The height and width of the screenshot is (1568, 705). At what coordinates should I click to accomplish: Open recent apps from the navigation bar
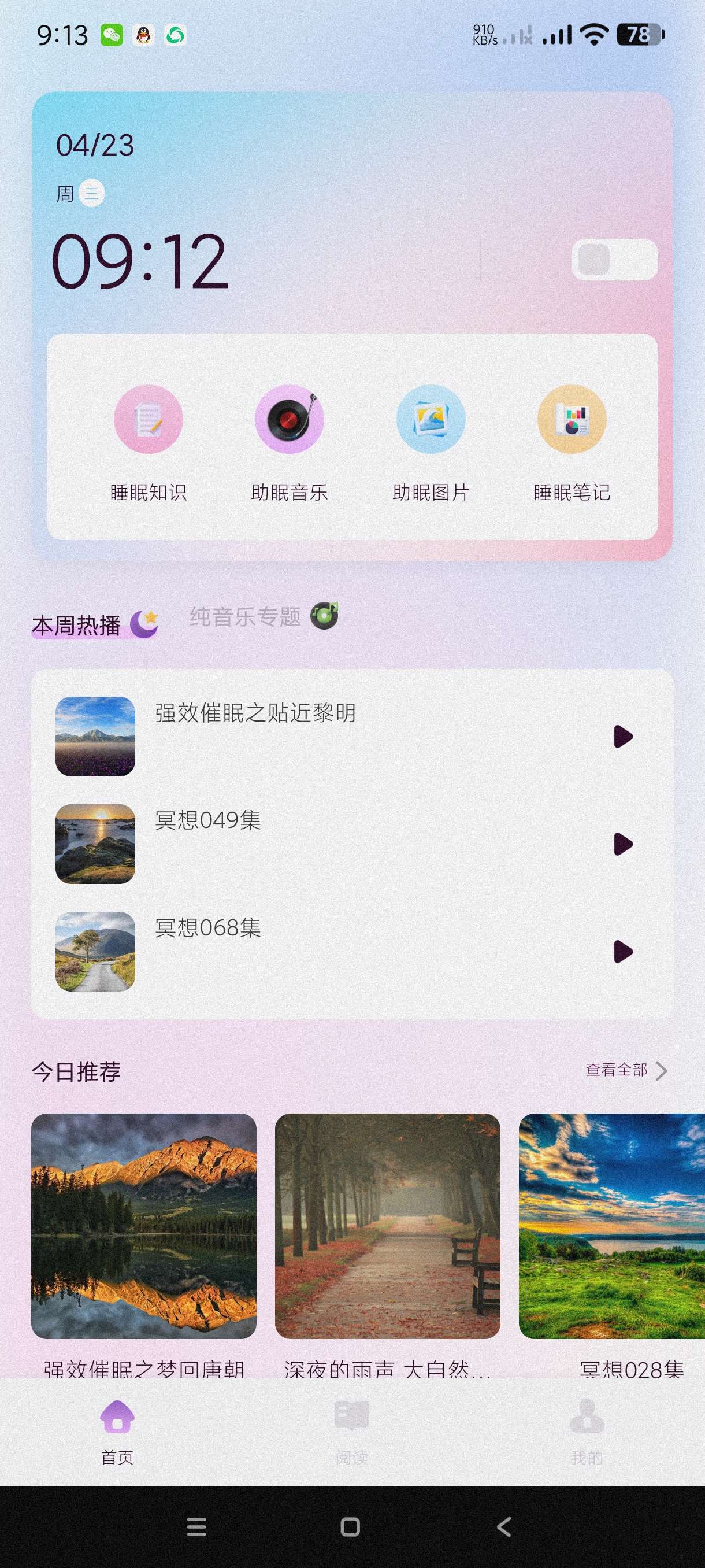(196, 1526)
